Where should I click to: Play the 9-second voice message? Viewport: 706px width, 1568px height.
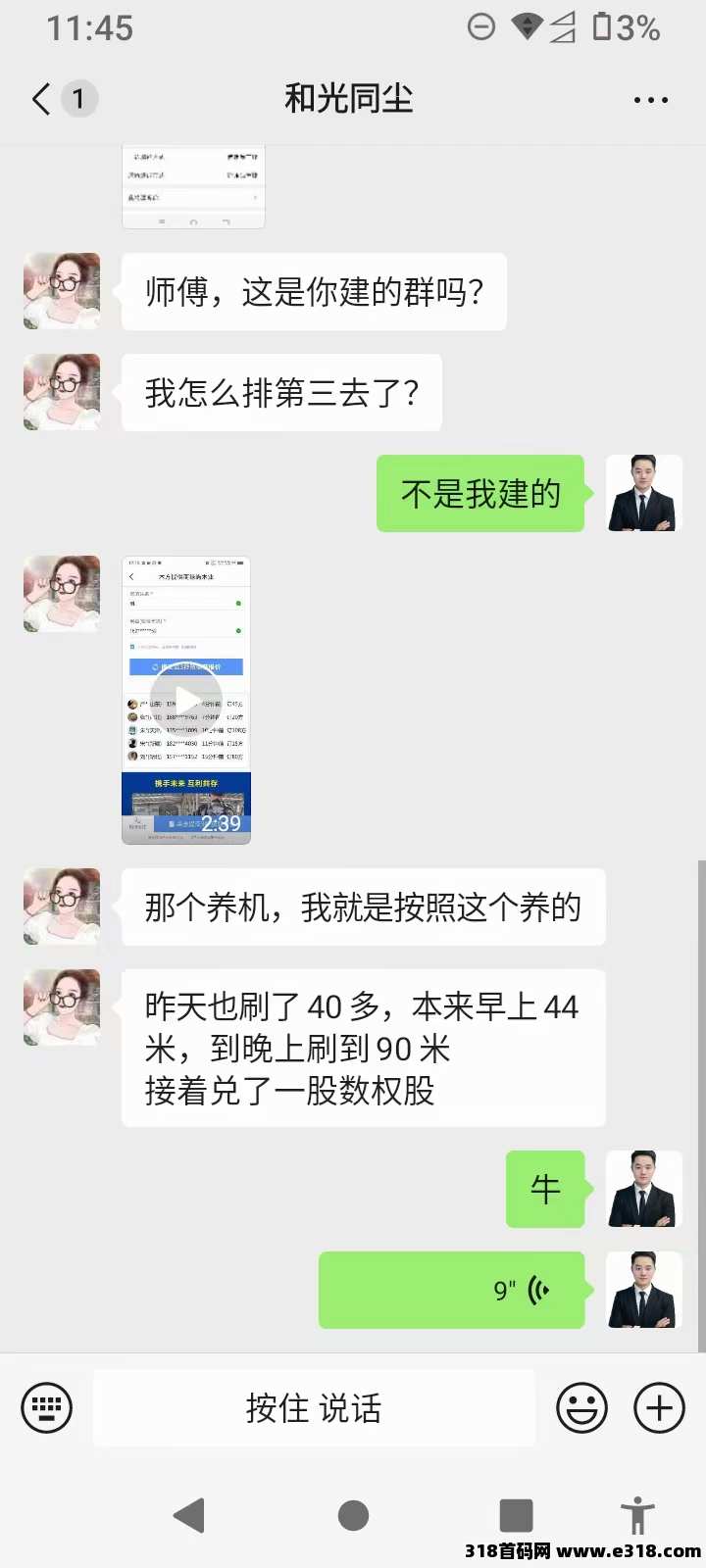click(452, 1290)
